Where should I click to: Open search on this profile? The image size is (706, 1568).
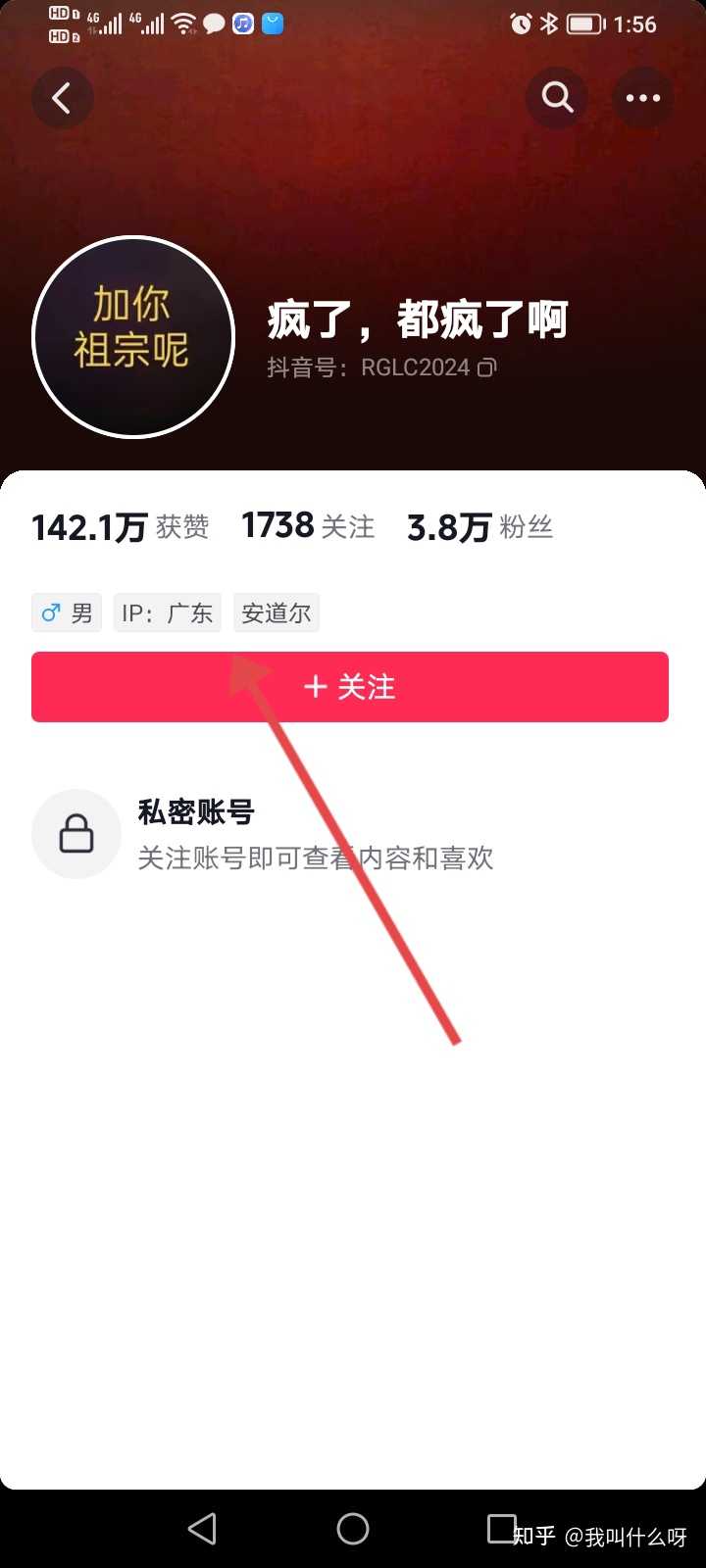[557, 98]
